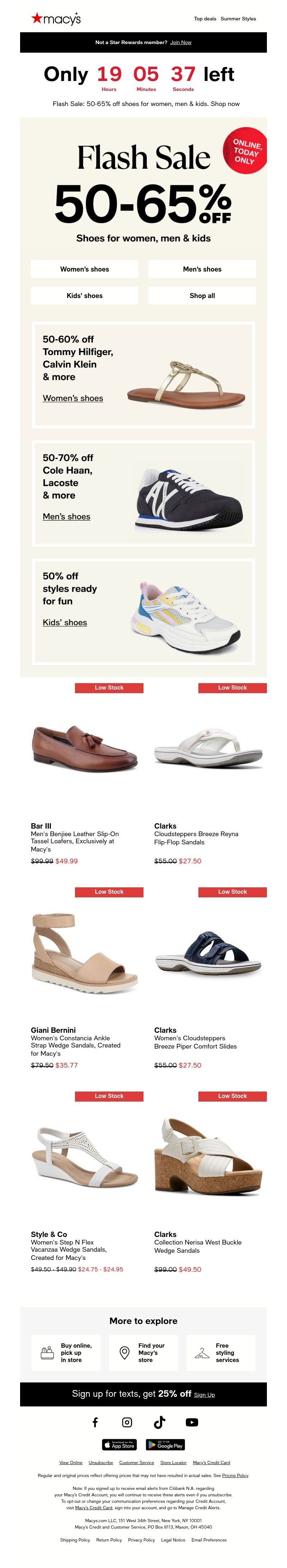Open Buy online, pick up in store
This screenshot has width=287, height=1568.
click(66, 1353)
